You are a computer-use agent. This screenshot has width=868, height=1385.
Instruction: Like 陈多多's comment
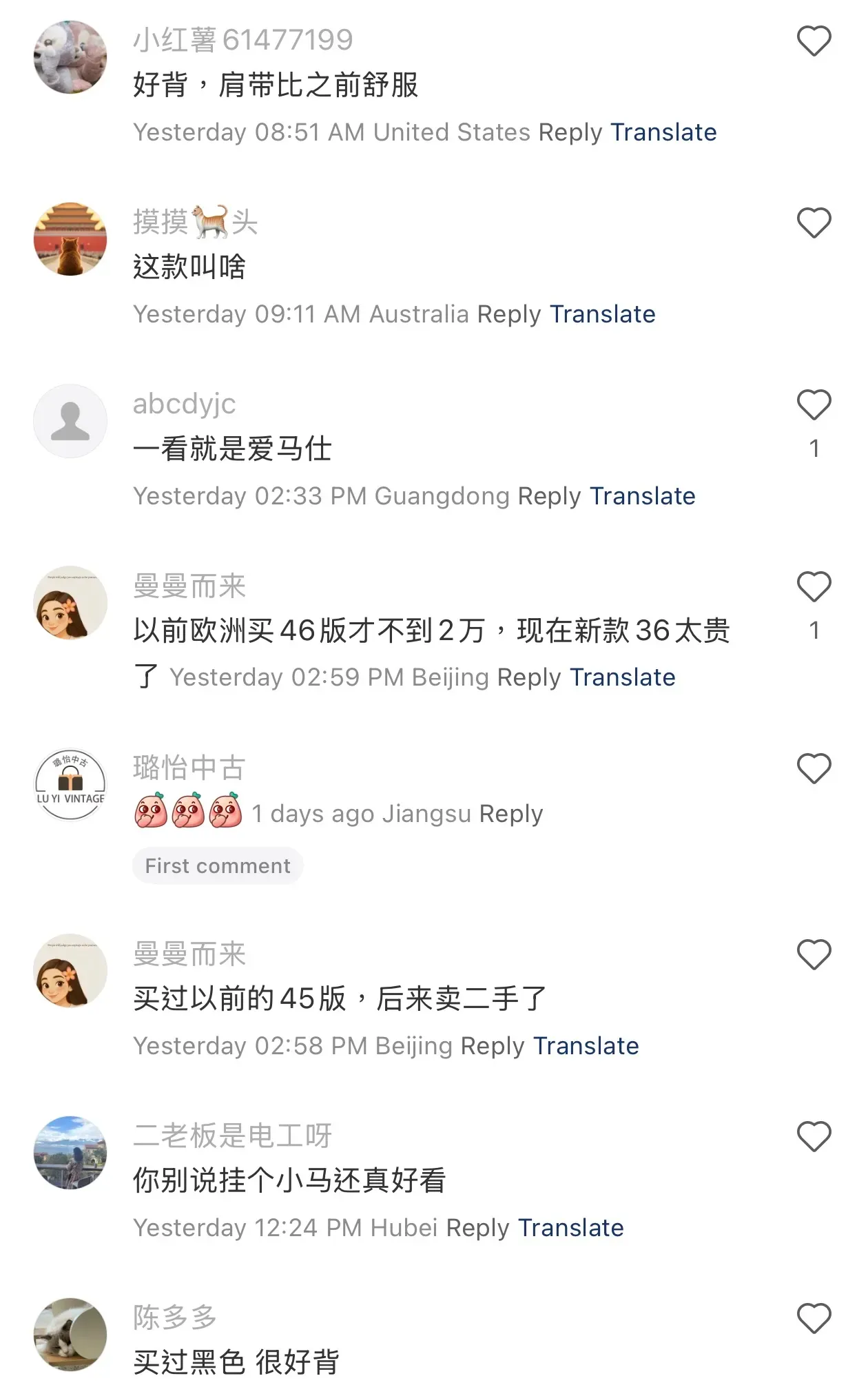[x=814, y=1318]
